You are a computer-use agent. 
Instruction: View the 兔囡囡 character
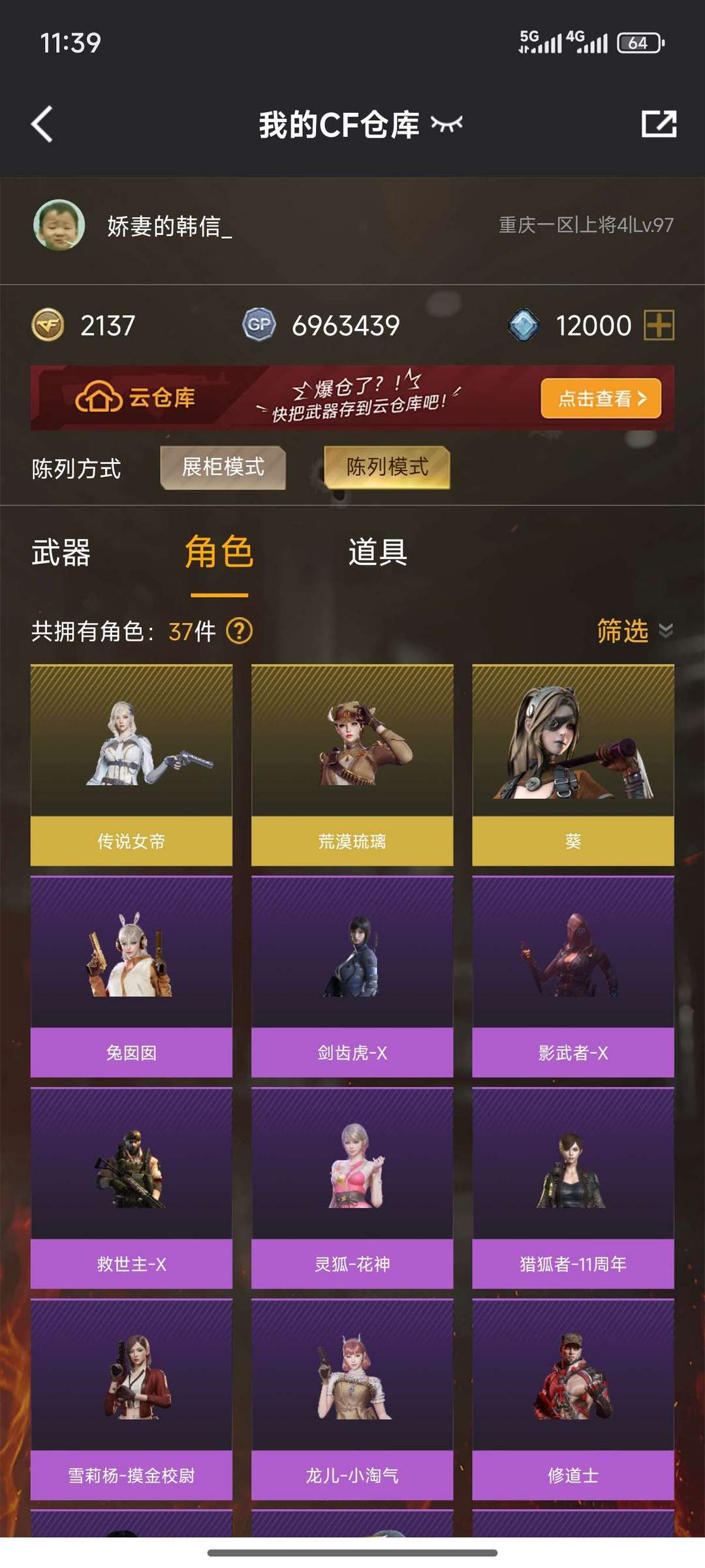tap(131, 977)
